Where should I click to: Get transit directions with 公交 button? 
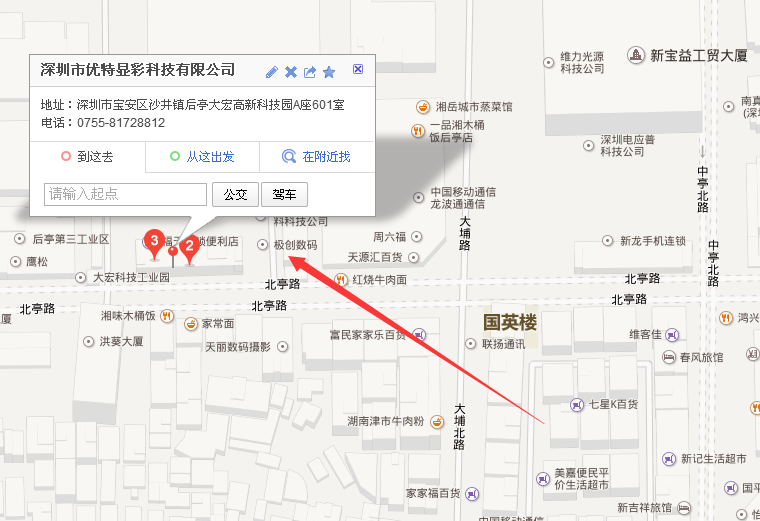click(235, 194)
